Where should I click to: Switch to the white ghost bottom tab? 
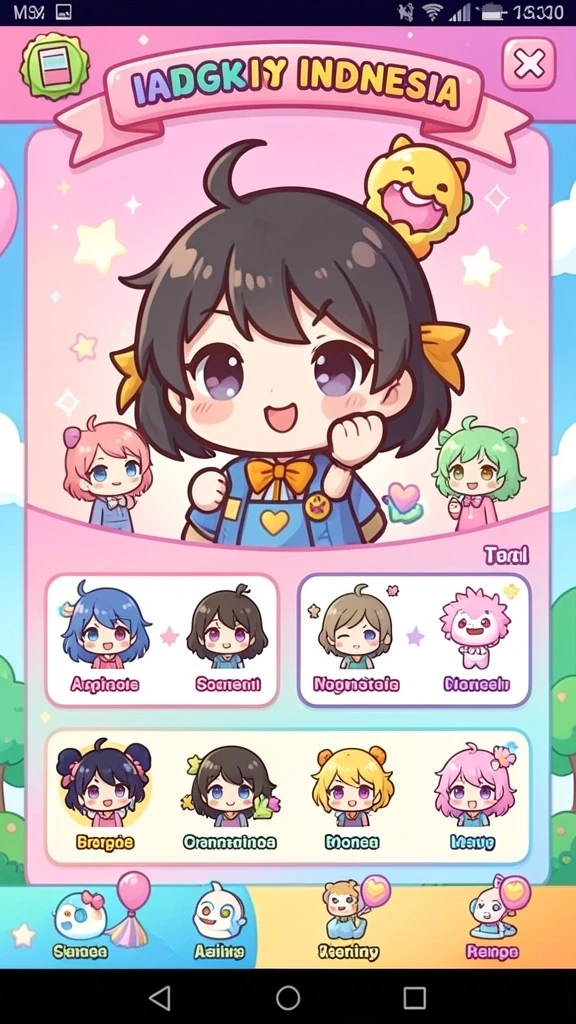[x=219, y=923]
